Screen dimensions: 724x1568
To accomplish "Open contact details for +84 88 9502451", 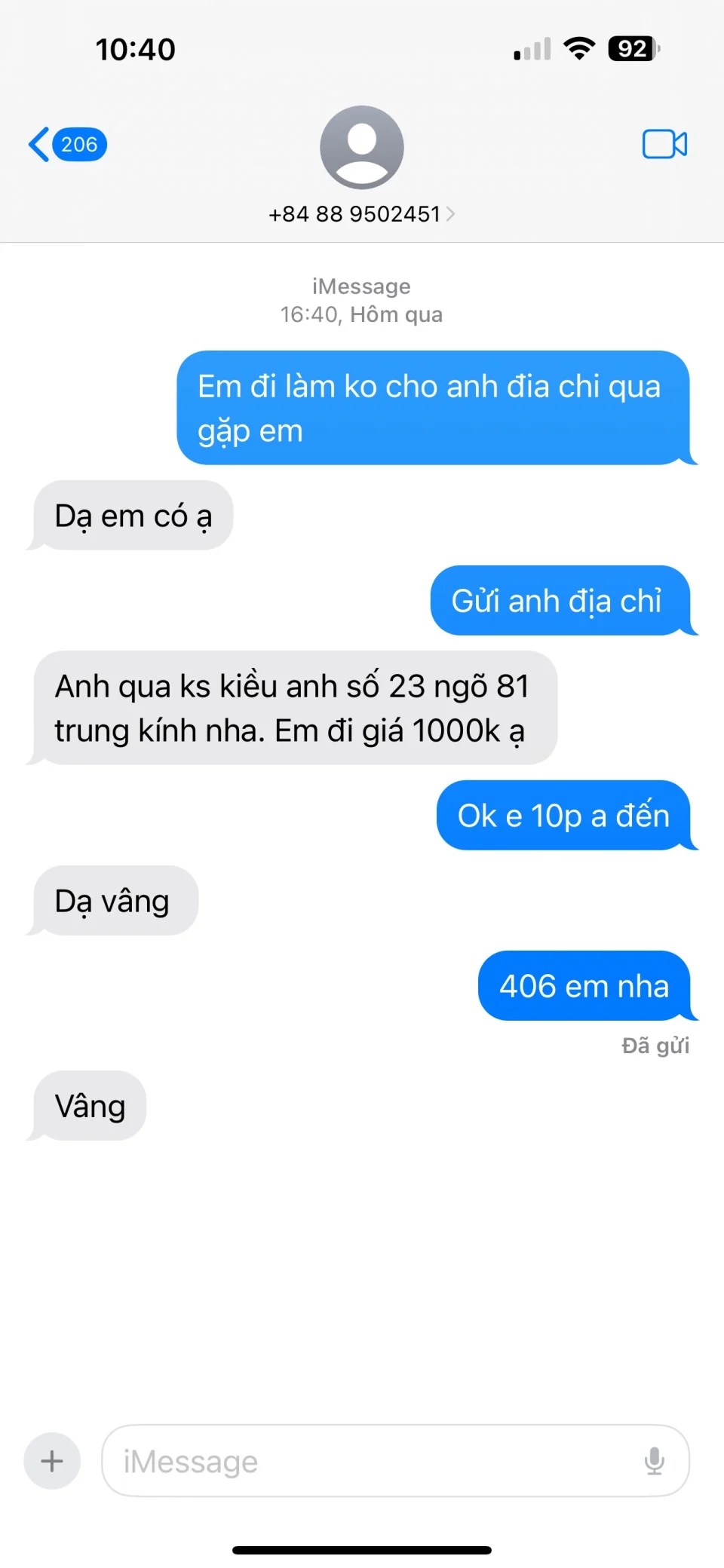I will [361, 214].
